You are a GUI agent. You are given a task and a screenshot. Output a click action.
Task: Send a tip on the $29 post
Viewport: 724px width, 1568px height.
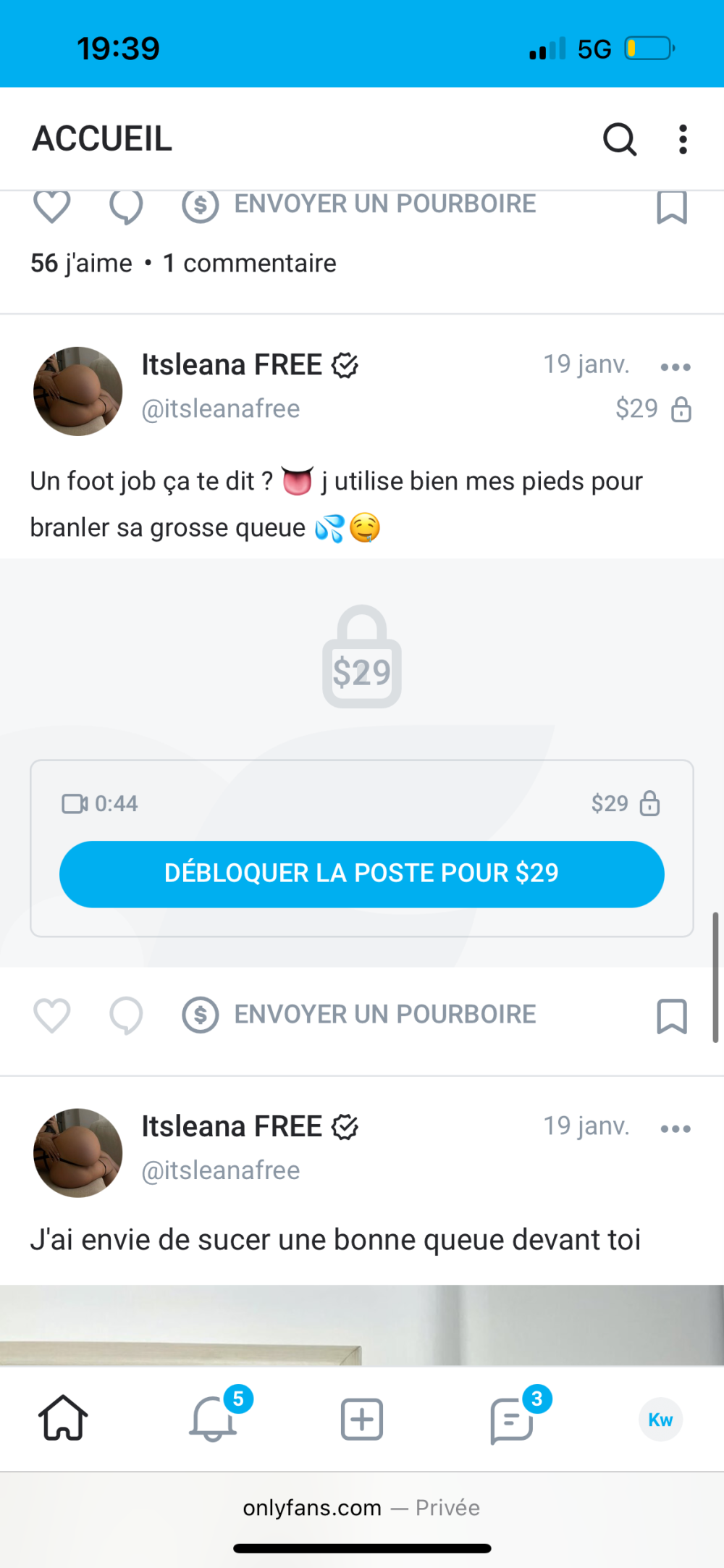click(x=360, y=1015)
